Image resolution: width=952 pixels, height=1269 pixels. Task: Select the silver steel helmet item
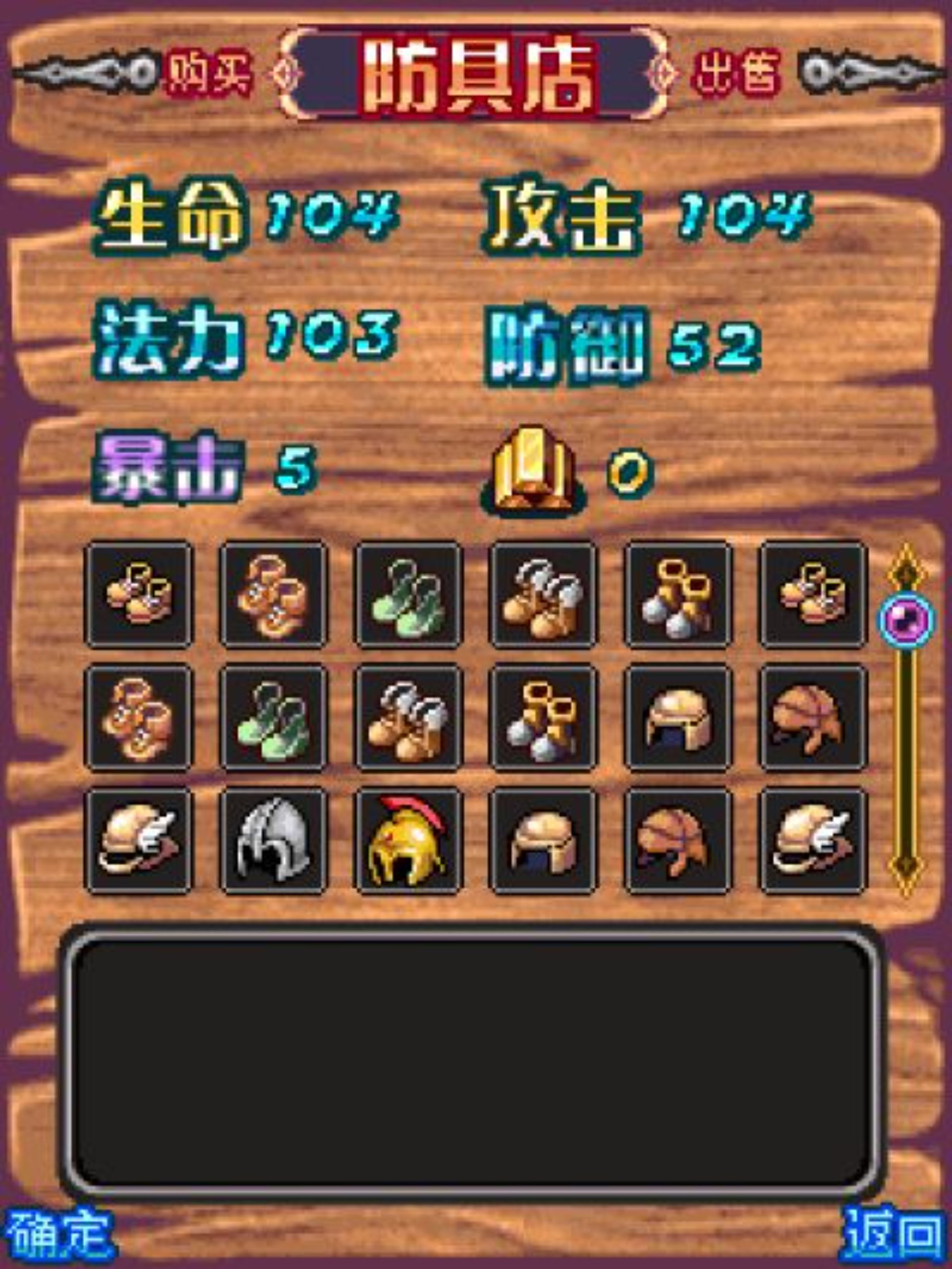pos(274,840)
